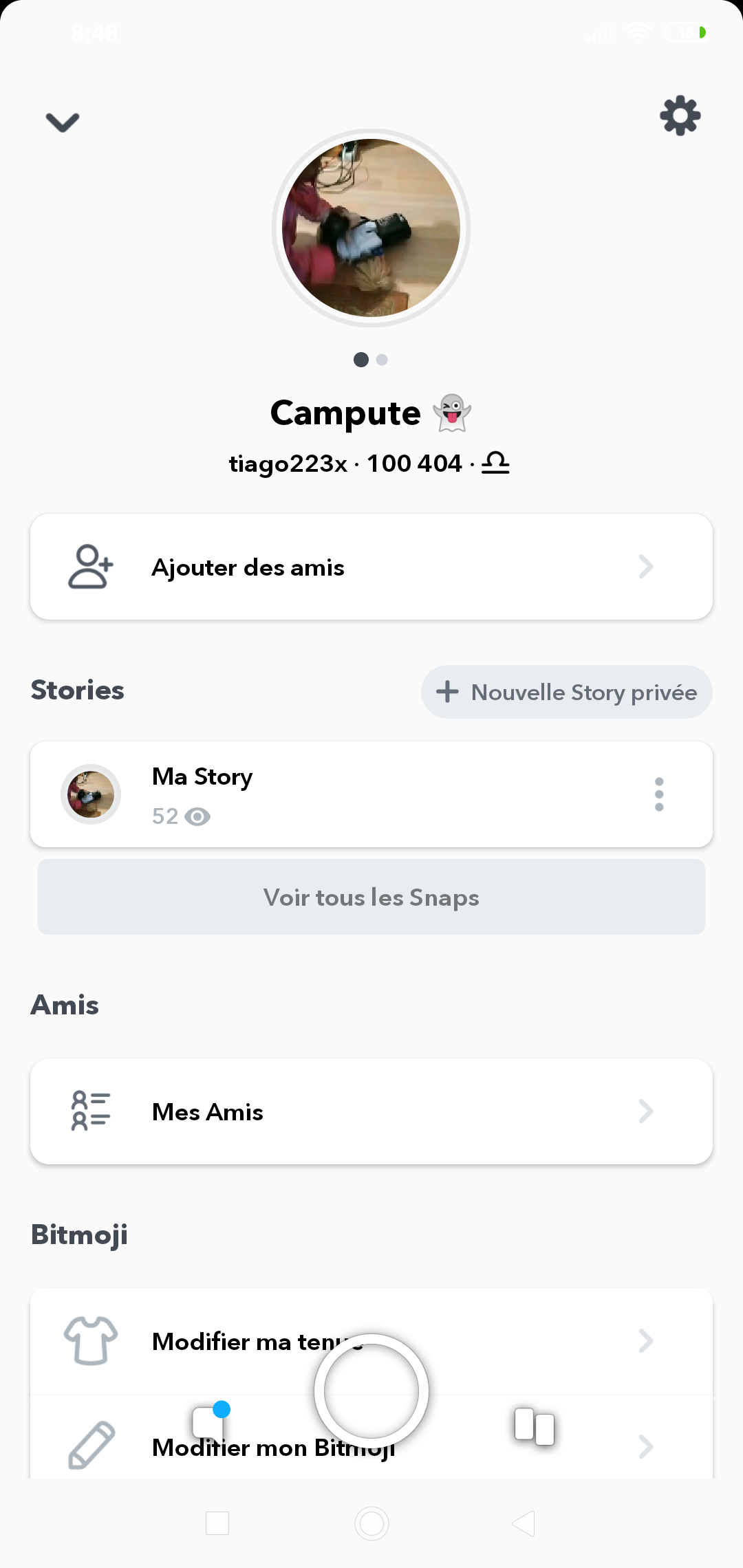
Task: Go back with system back button
Action: click(x=524, y=1523)
